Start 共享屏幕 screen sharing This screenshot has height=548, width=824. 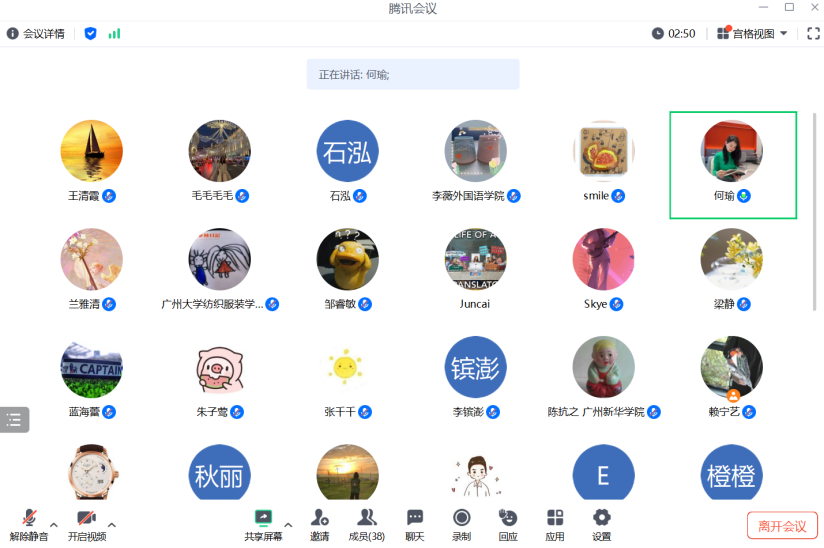(263, 524)
